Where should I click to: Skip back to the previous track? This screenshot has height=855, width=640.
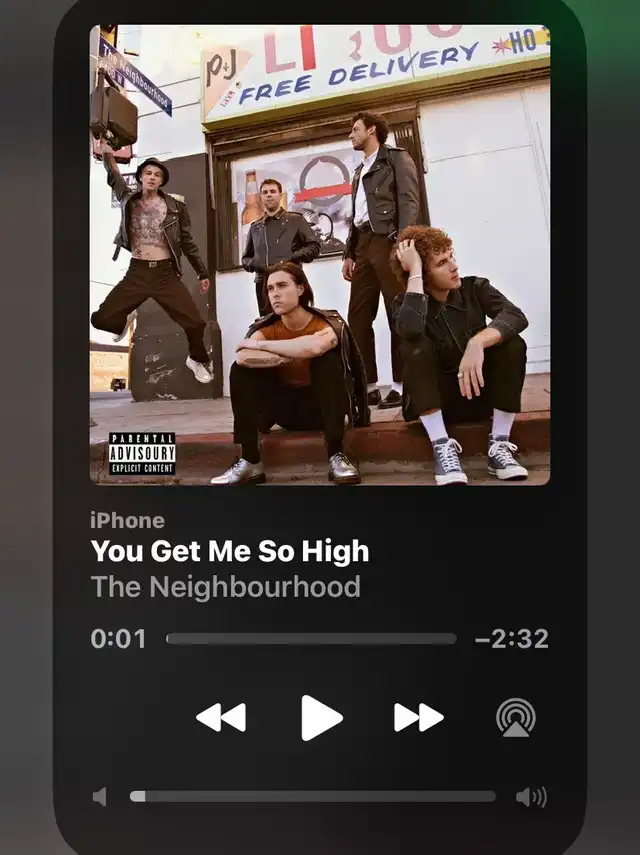coord(221,717)
